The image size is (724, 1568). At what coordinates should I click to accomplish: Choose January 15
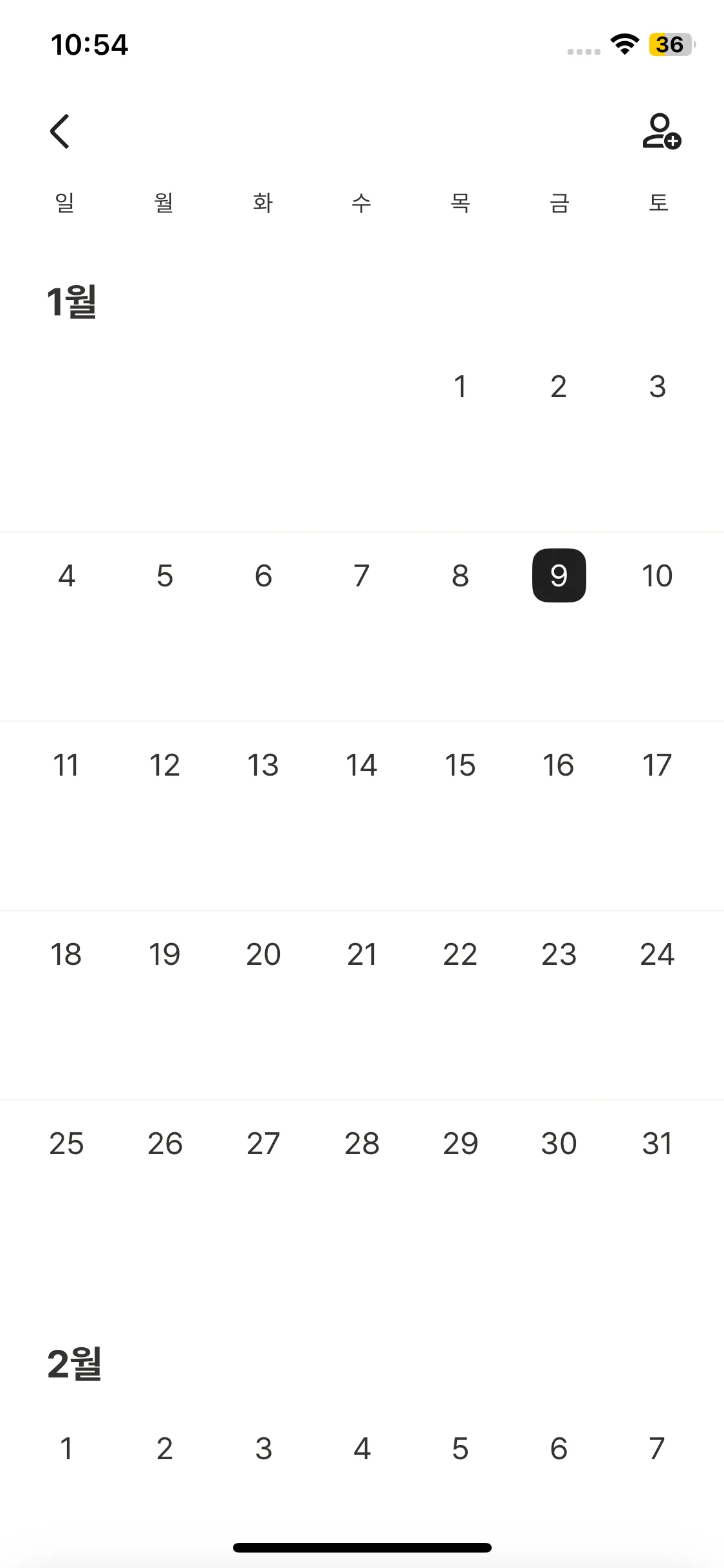(460, 765)
